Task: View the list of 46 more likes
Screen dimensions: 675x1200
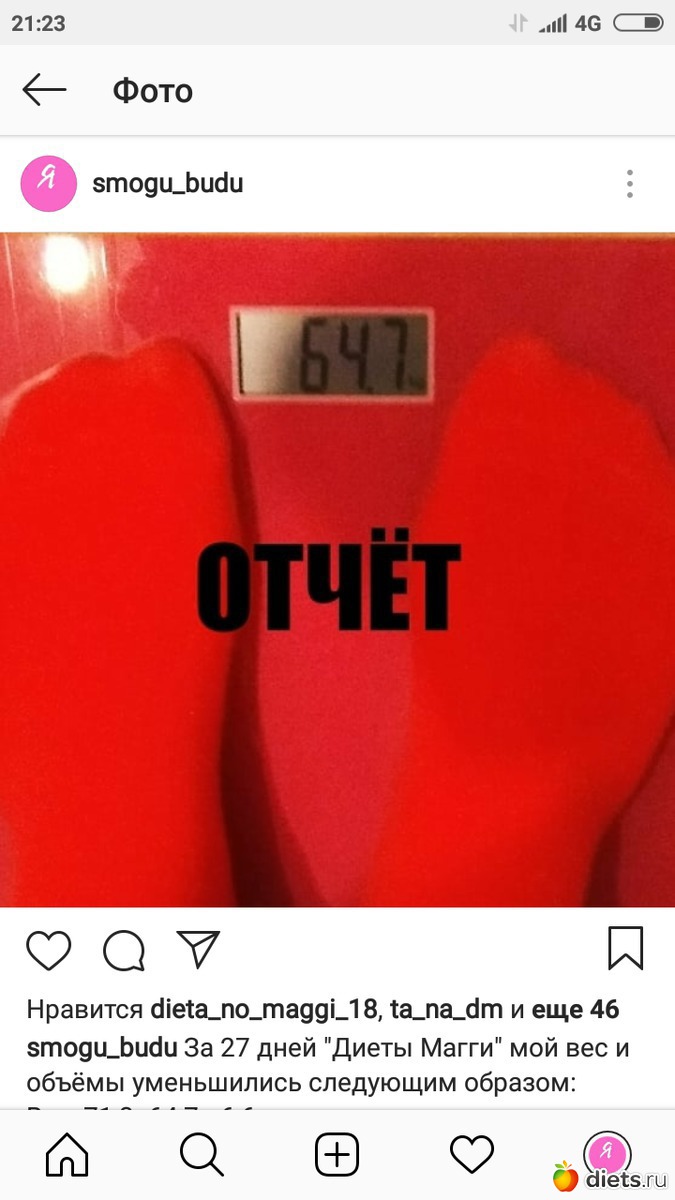Action: tap(575, 1010)
